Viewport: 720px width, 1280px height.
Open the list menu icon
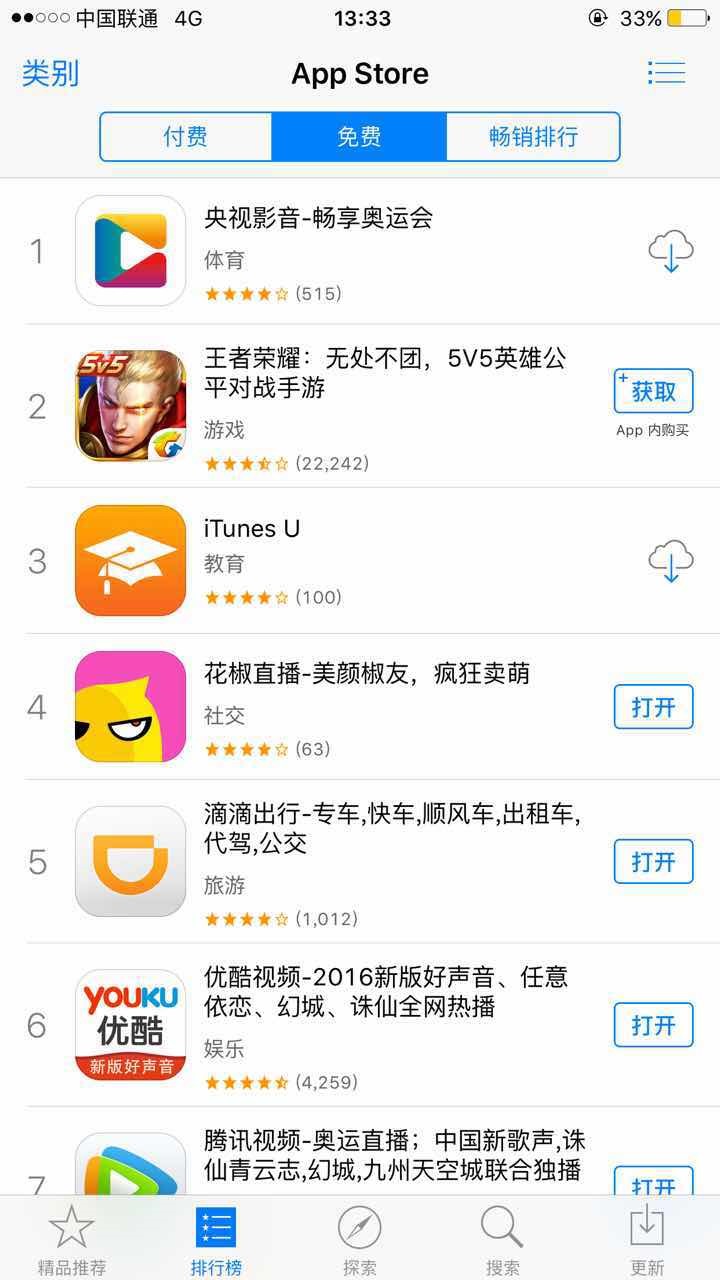666,73
